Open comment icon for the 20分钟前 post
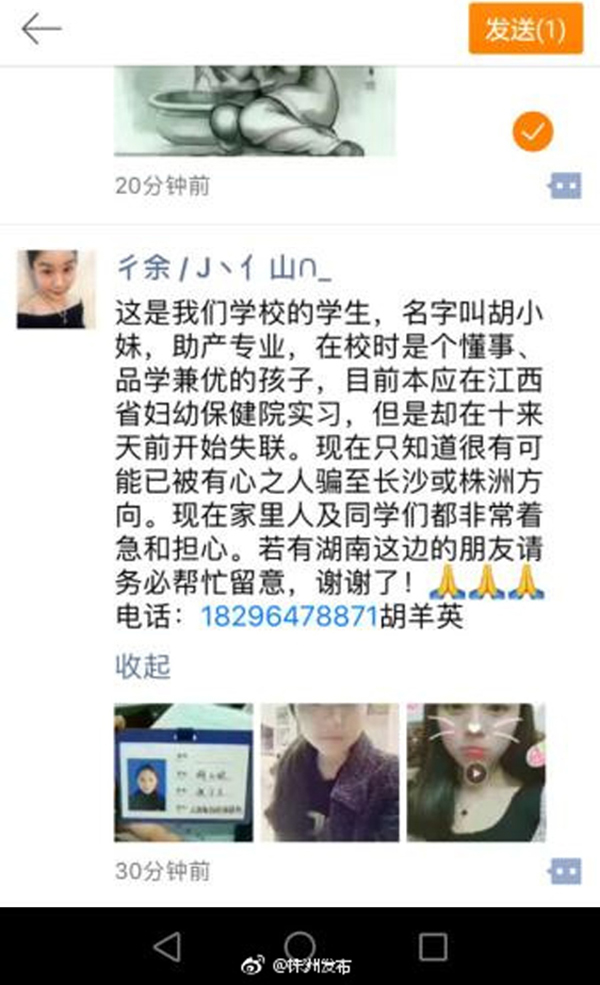This screenshot has height=985, width=600. [564, 186]
